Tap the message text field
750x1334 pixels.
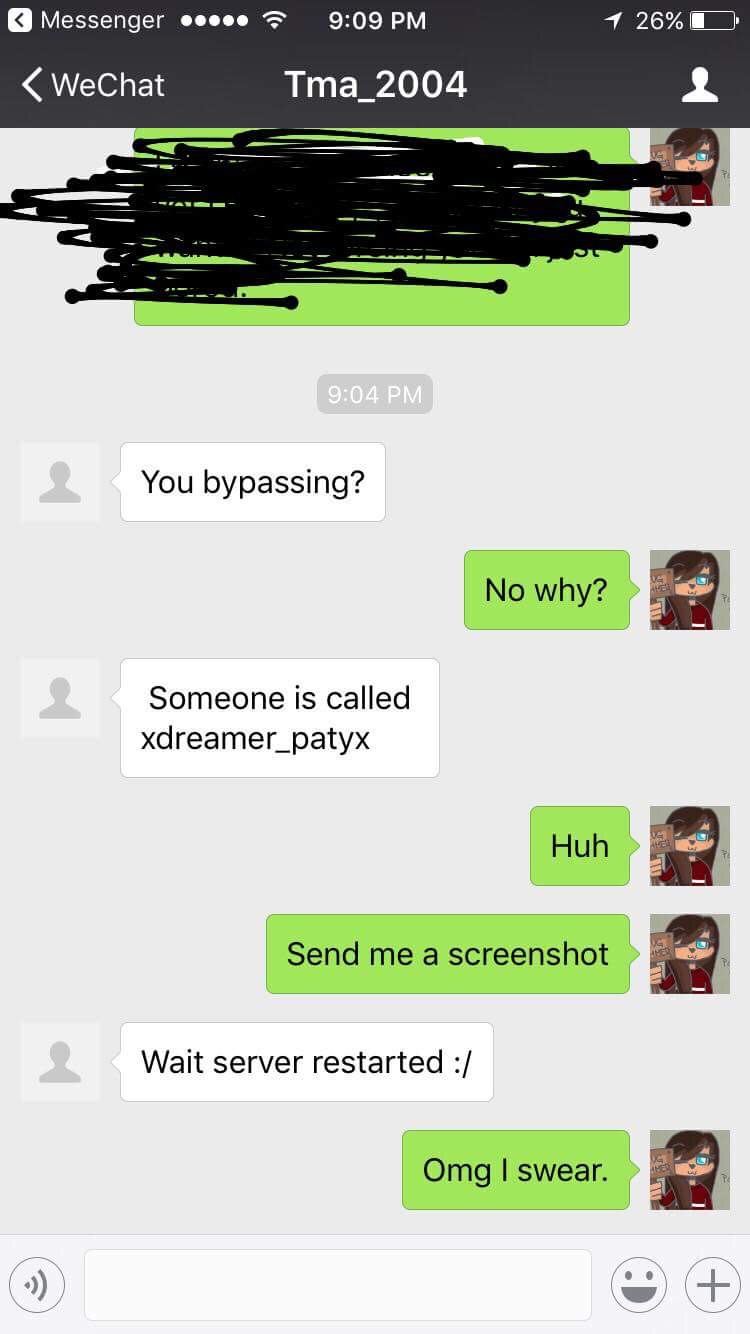click(x=338, y=1284)
